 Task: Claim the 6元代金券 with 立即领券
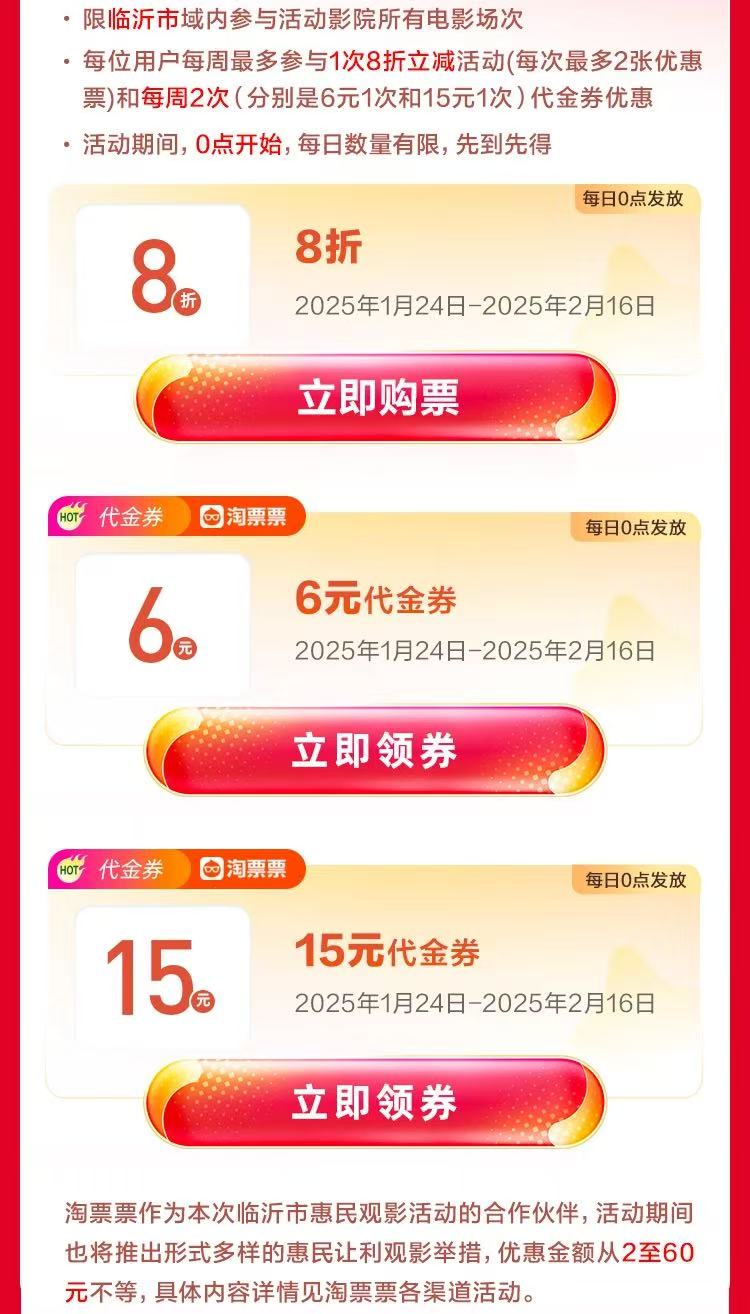tap(375, 751)
